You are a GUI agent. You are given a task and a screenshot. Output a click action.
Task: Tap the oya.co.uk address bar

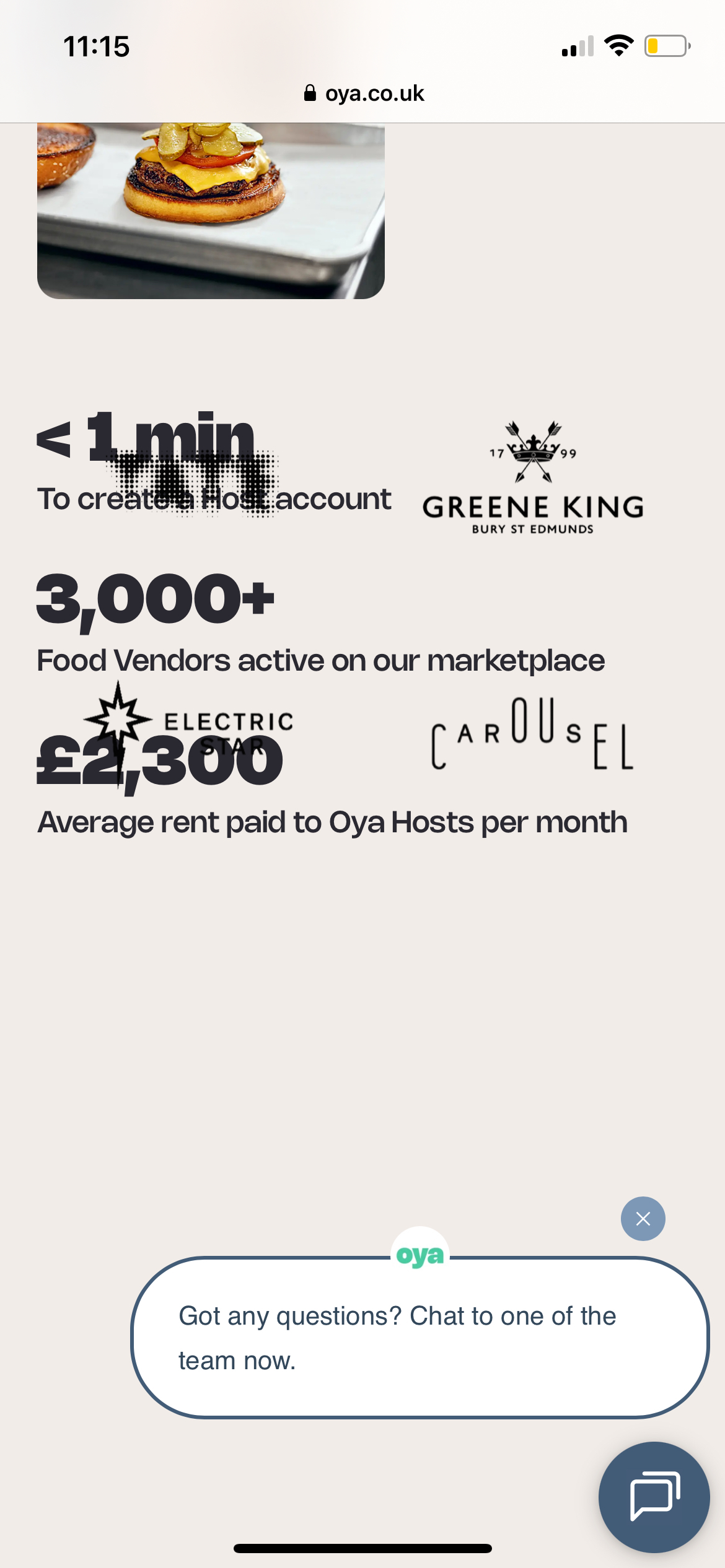pyautogui.click(x=364, y=94)
